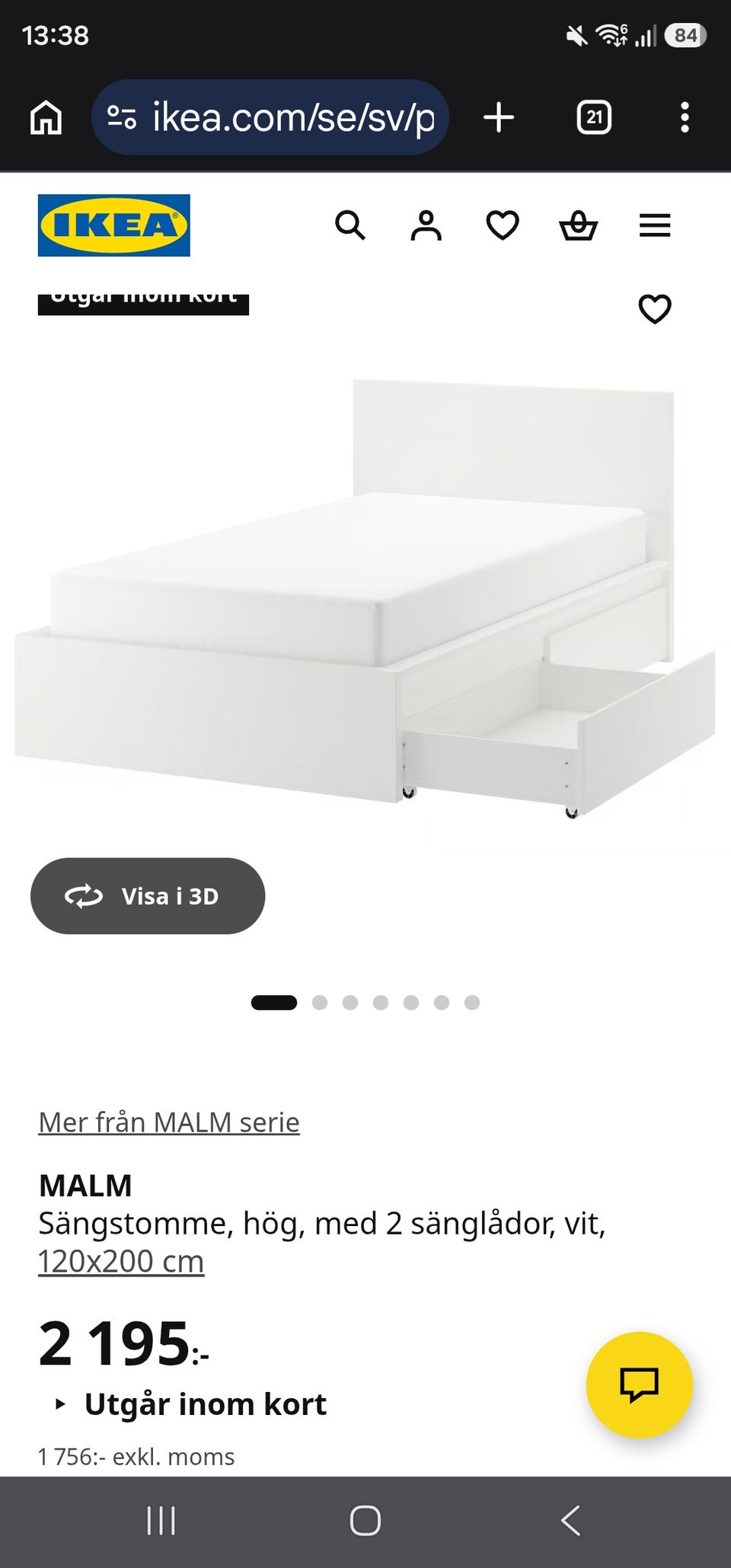
Task: Open the tab switcher showing 21
Action: point(594,117)
